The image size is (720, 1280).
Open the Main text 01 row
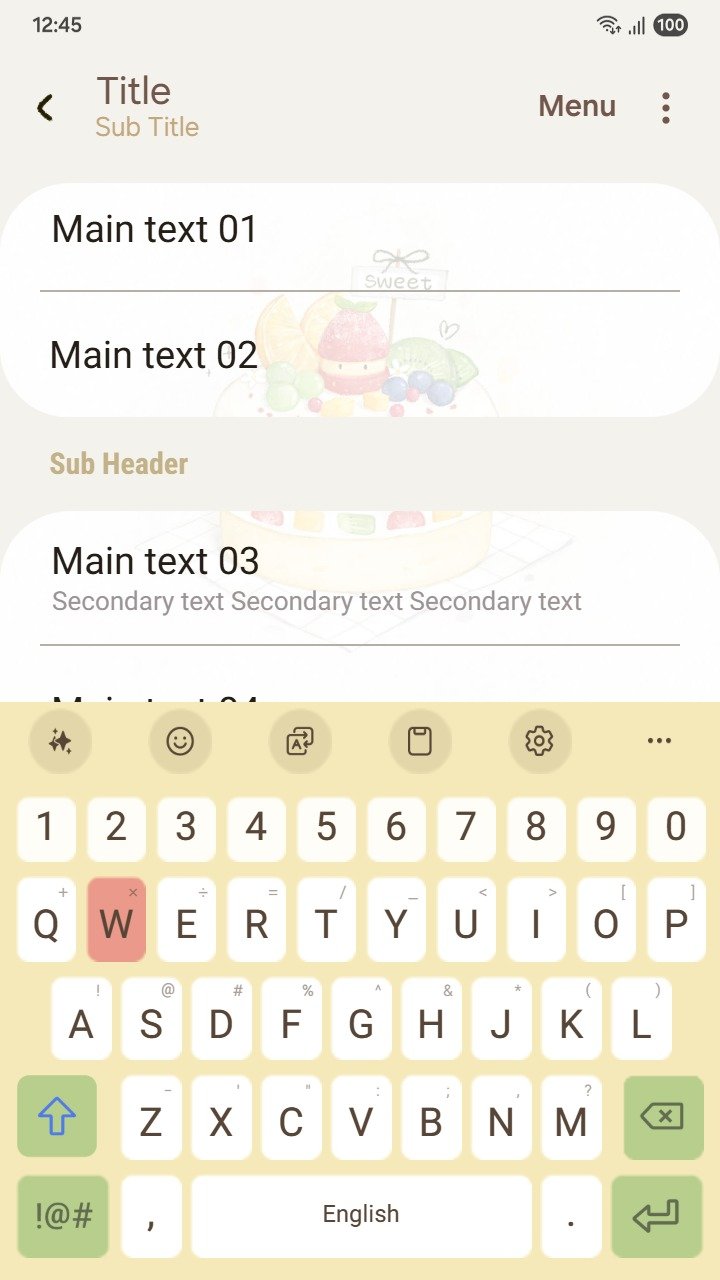[x=360, y=230]
